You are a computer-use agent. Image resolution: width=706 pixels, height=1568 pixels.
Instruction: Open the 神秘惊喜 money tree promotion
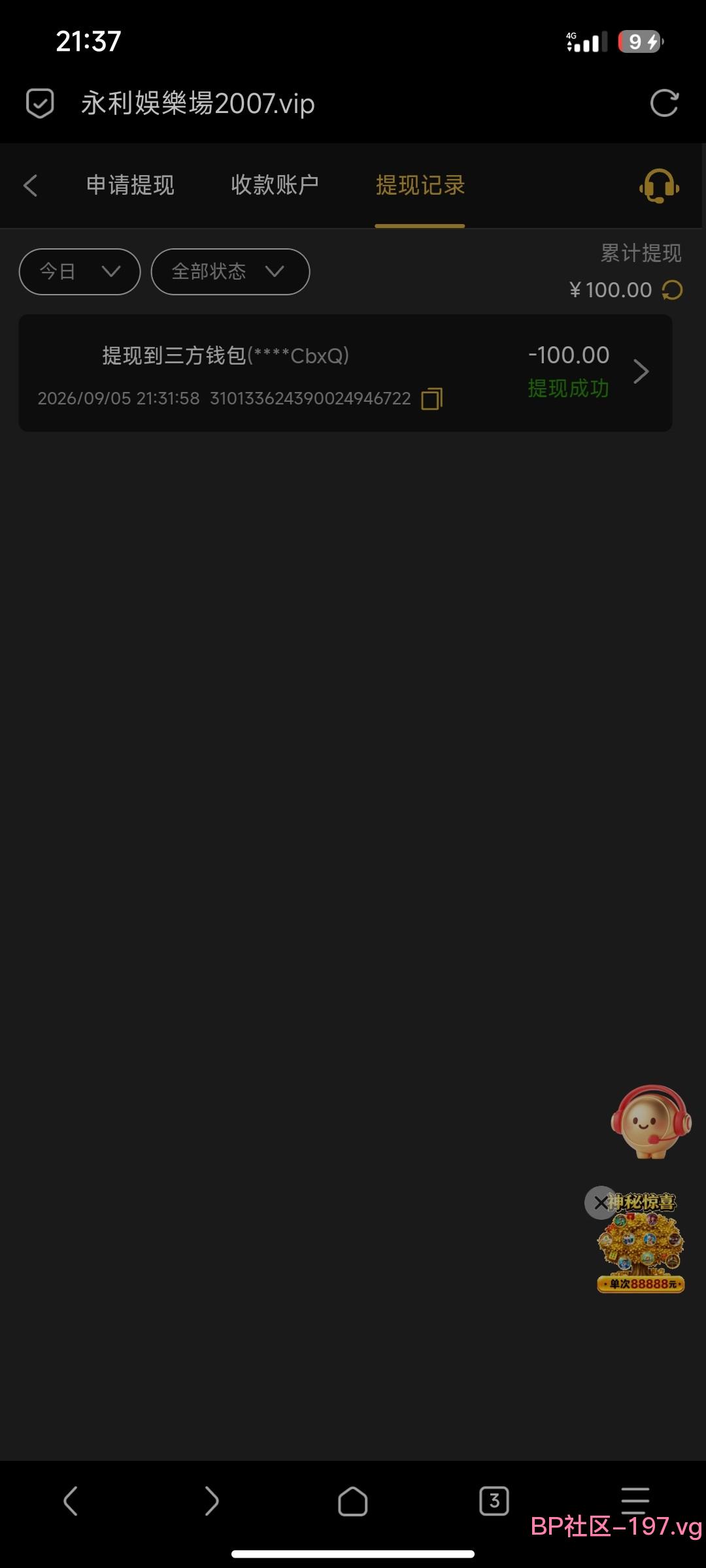[x=642, y=1245]
